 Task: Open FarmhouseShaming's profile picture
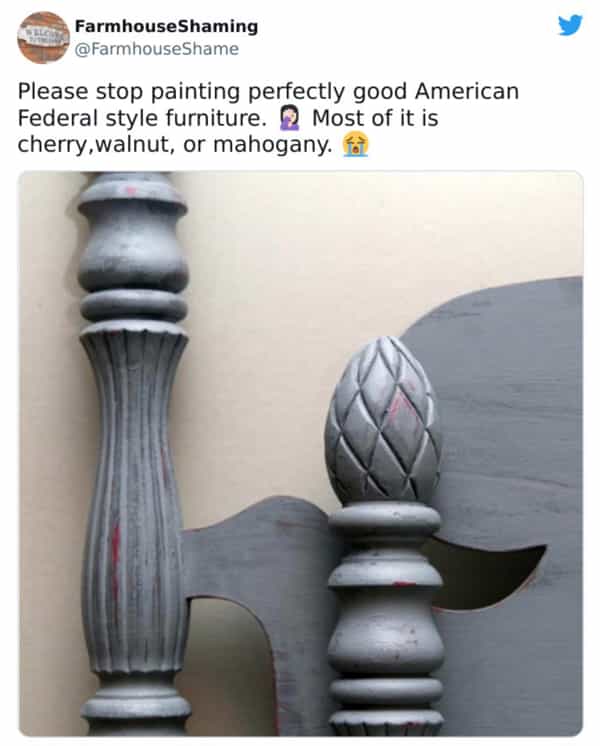tap(43, 37)
